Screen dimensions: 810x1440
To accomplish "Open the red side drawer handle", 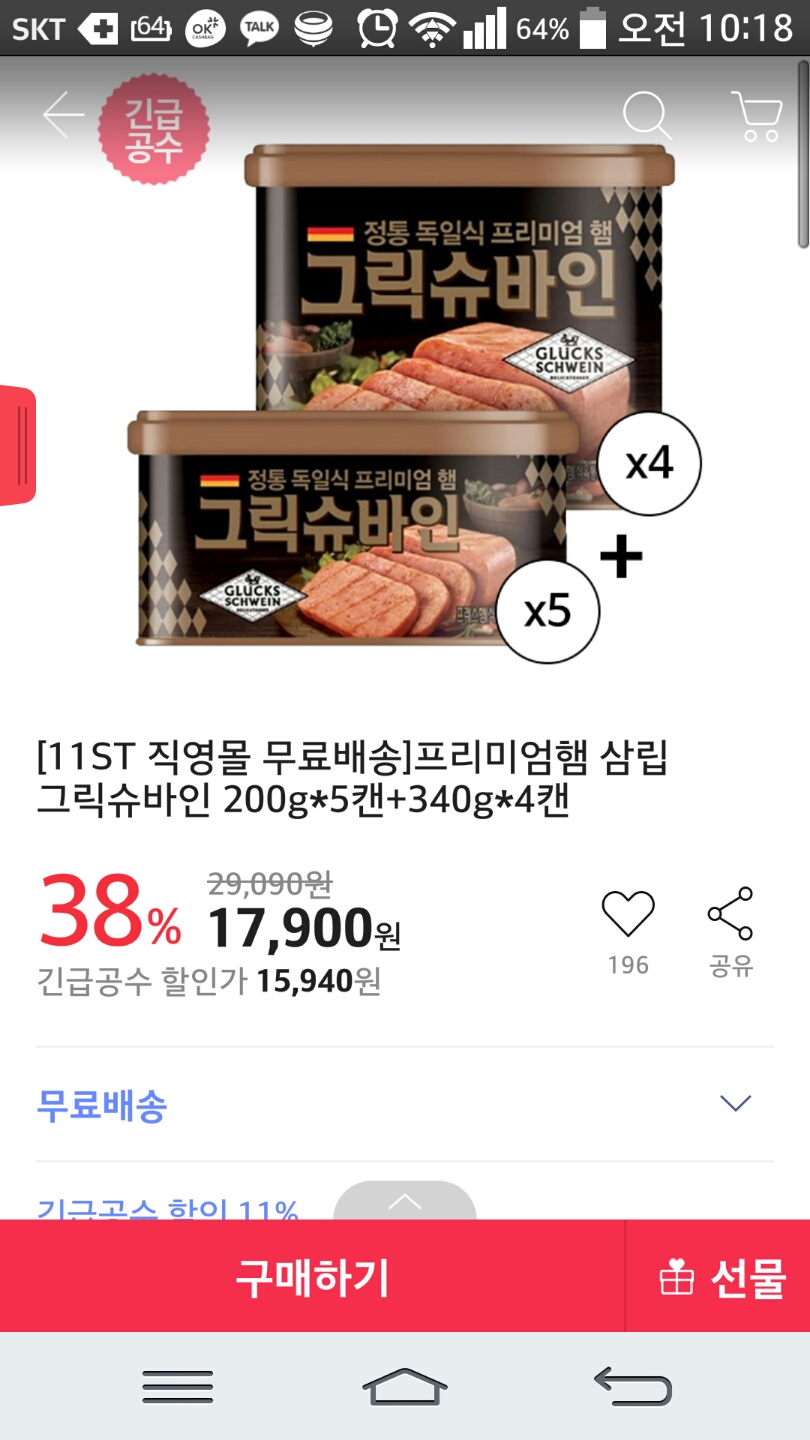I will pyautogui.click(x=17, y=445).
